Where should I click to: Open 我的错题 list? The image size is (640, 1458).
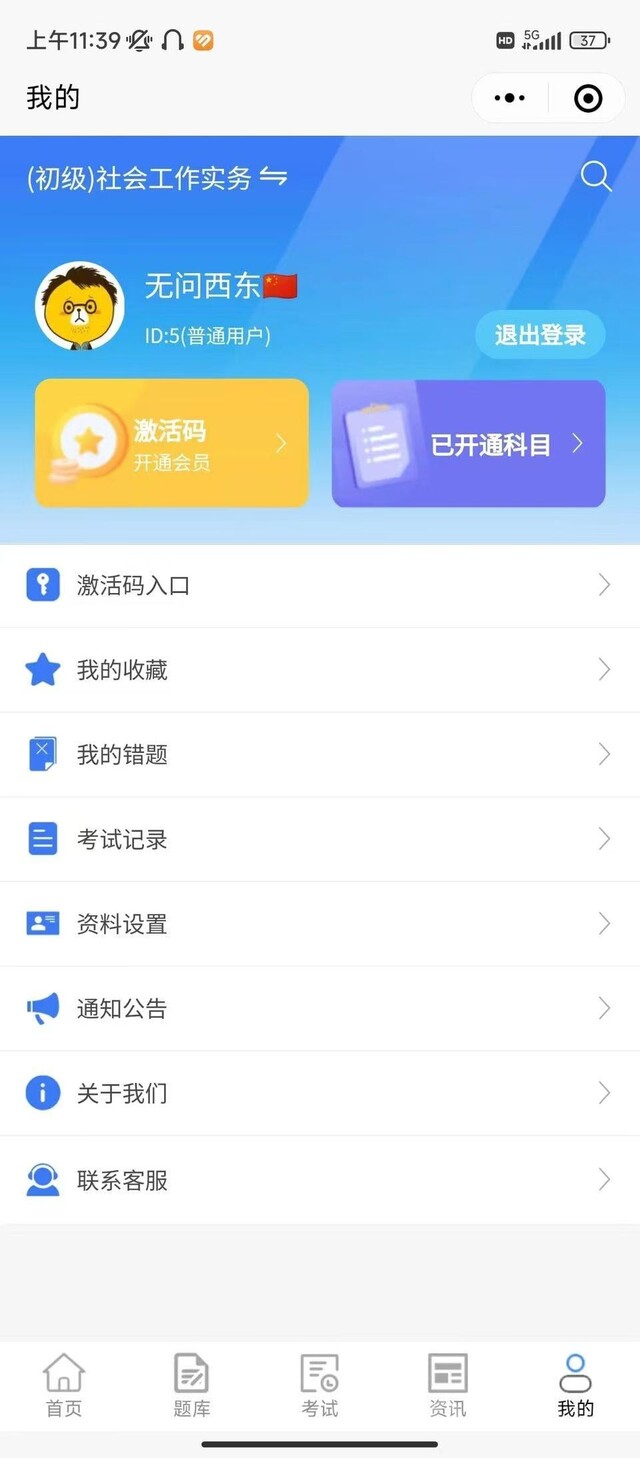tap(320, 755)
